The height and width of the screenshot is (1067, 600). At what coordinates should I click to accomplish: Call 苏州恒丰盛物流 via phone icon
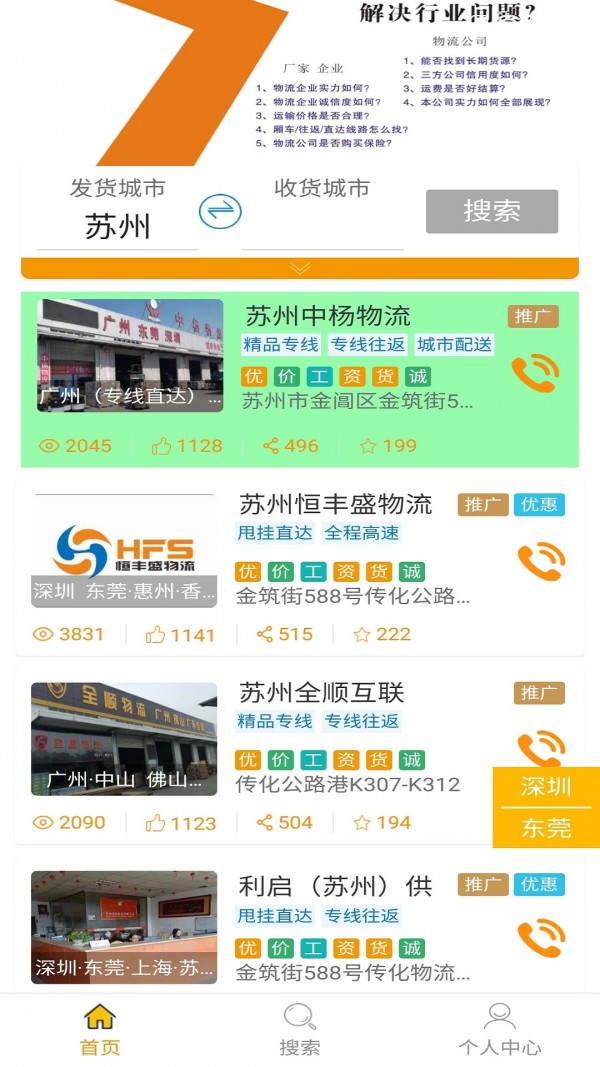pyautogui.click(x=540, y=562)
